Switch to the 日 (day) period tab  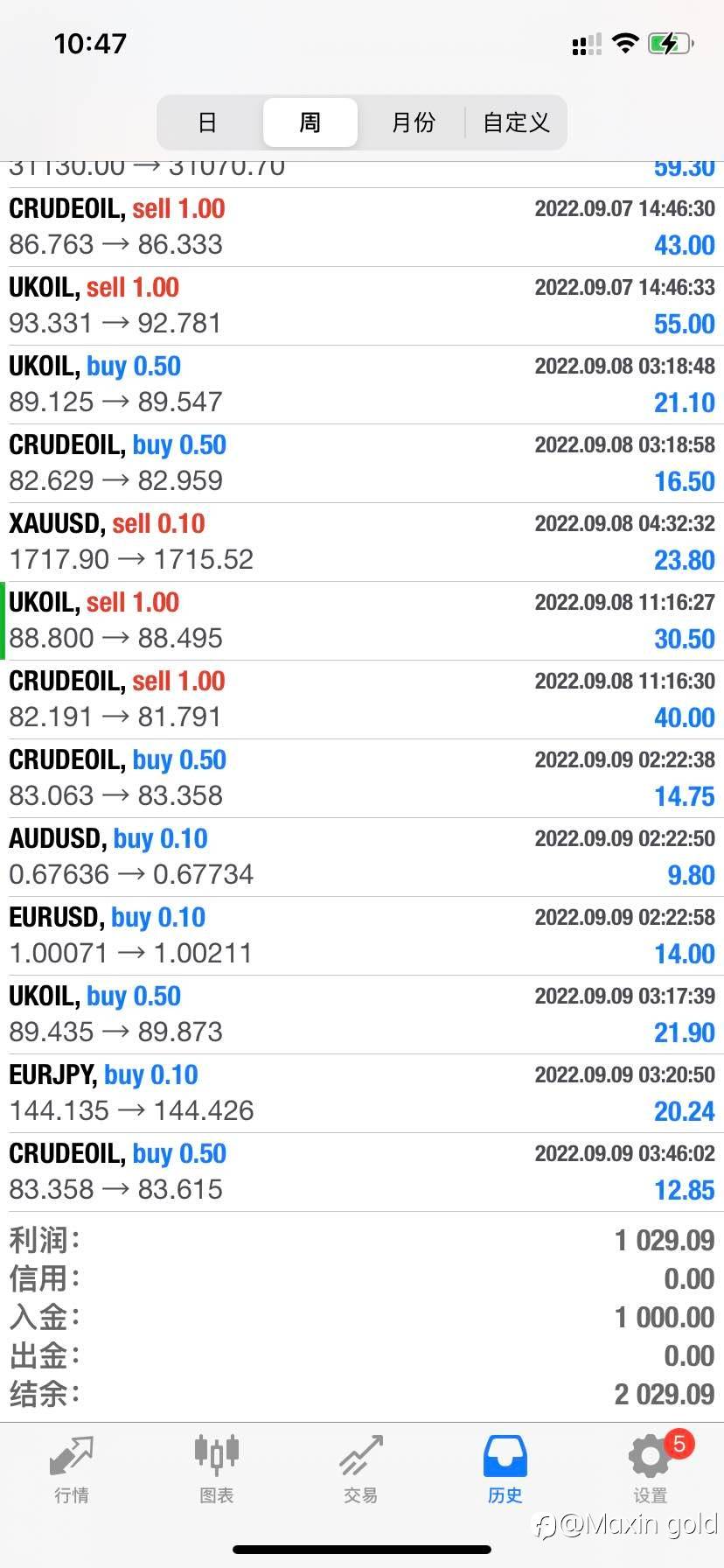[207, 122]
